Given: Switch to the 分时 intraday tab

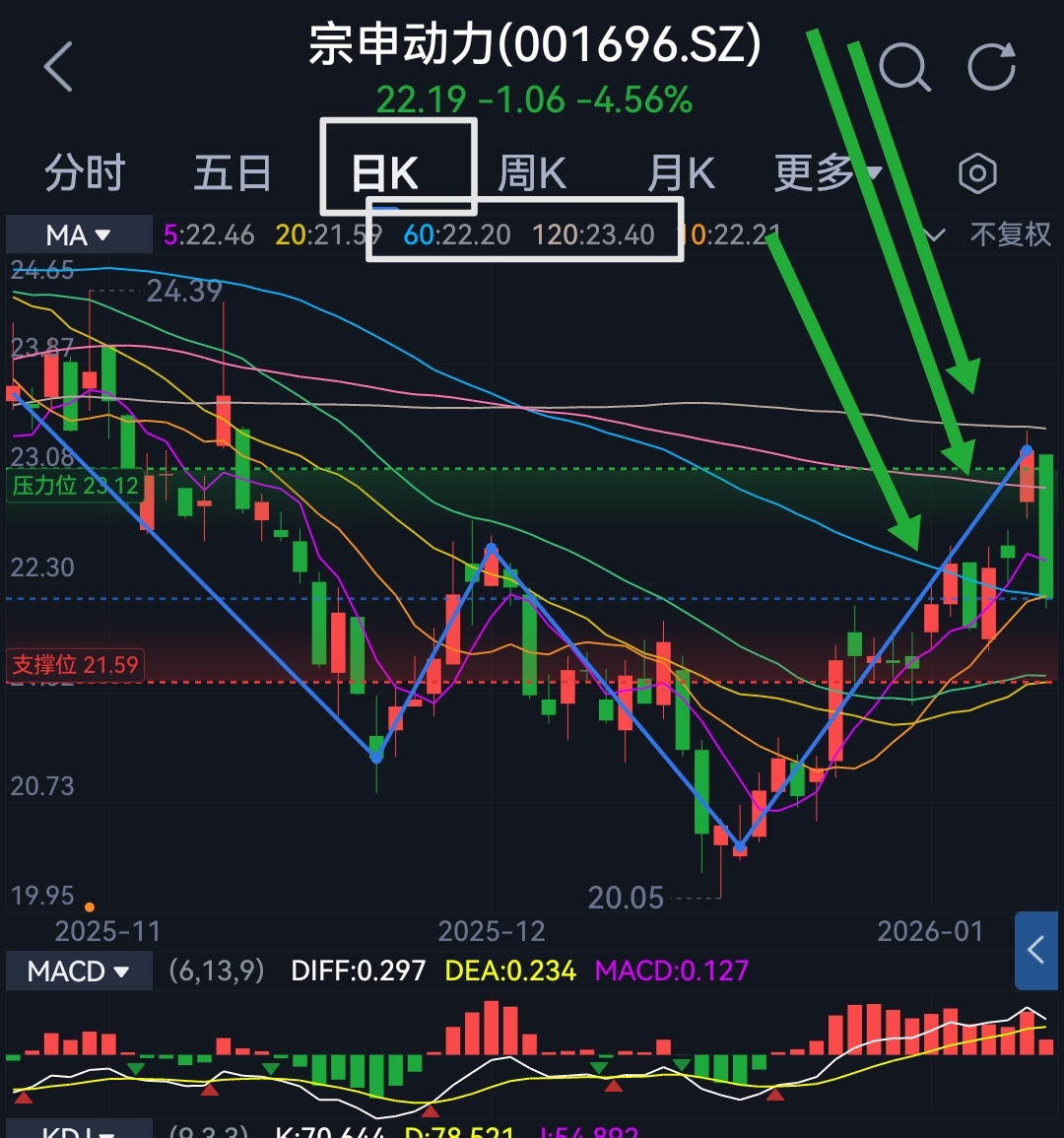Looking at the screenshot, I should pyautogui.click(x=84, y=171).
